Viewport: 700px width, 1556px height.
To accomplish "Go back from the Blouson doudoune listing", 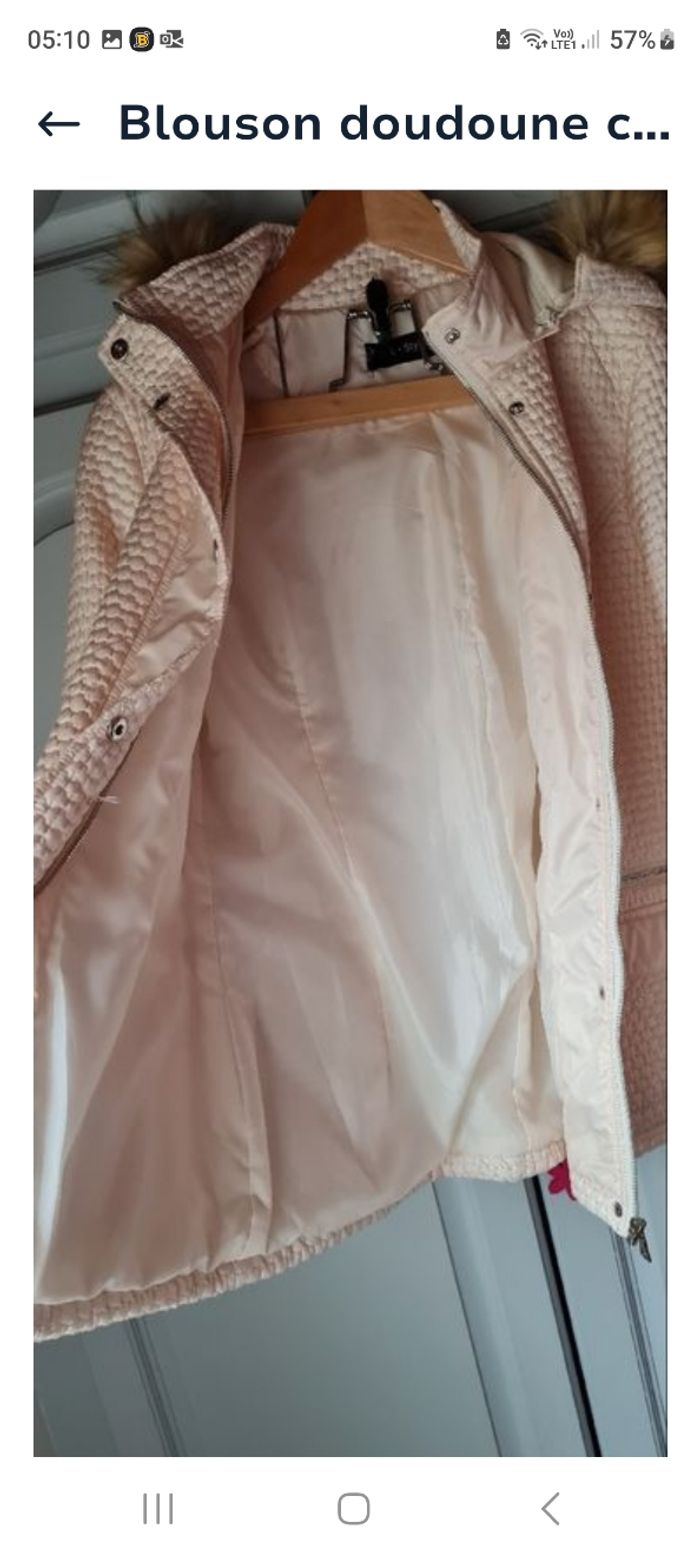I will pos(58,124).
